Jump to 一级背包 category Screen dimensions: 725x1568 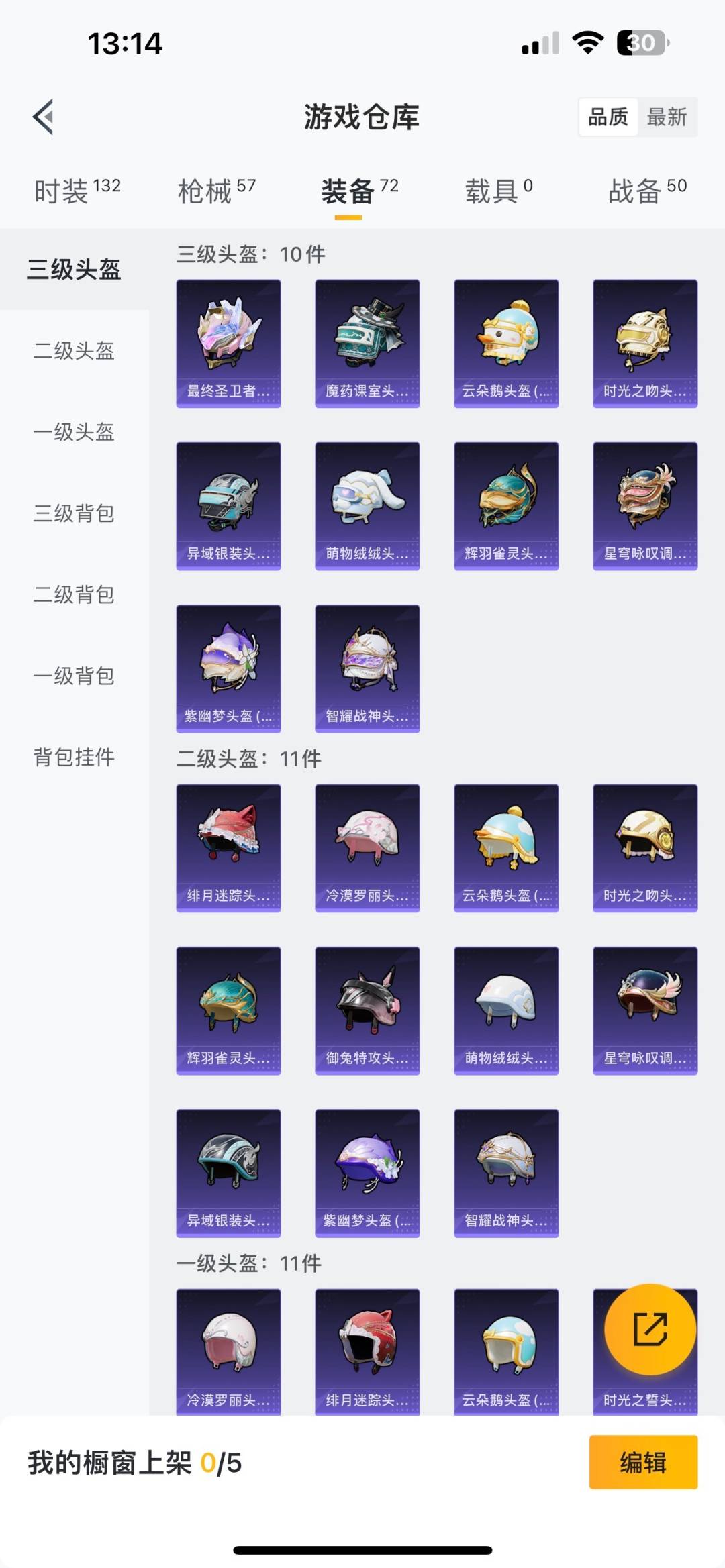74,676
